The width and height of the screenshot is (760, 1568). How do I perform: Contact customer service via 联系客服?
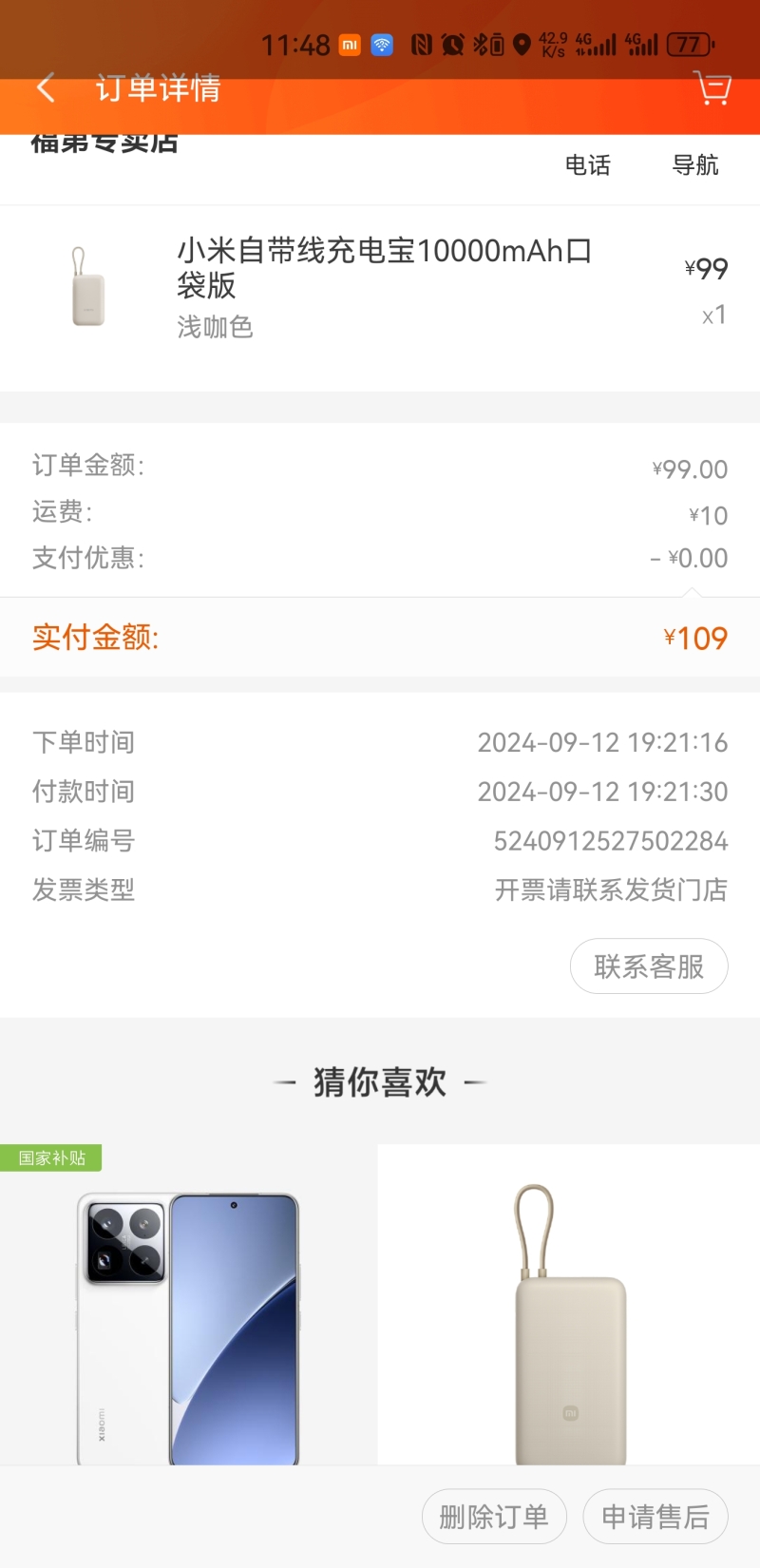(649, 966)
